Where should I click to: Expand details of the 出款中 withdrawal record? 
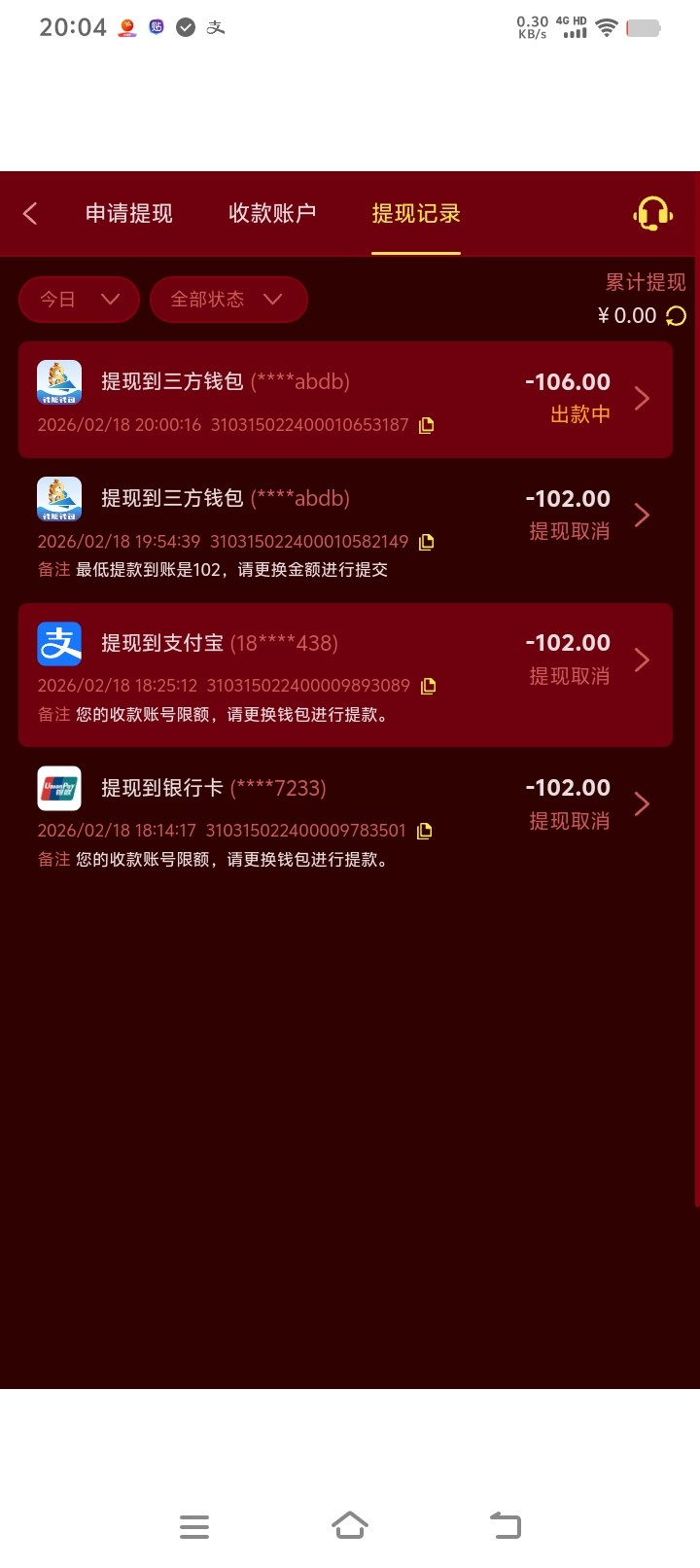pos(641,398)
